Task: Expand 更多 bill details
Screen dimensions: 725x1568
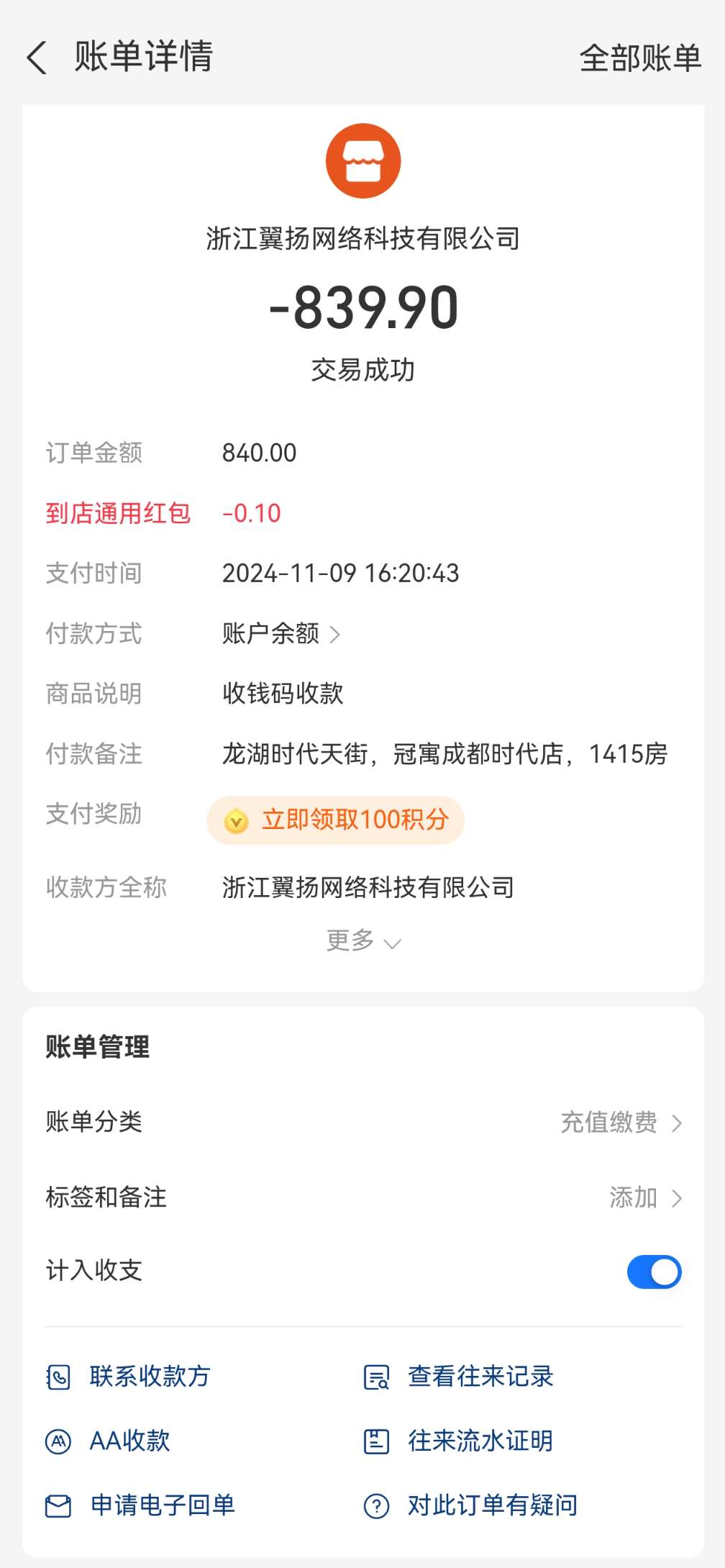Action: 362,941
